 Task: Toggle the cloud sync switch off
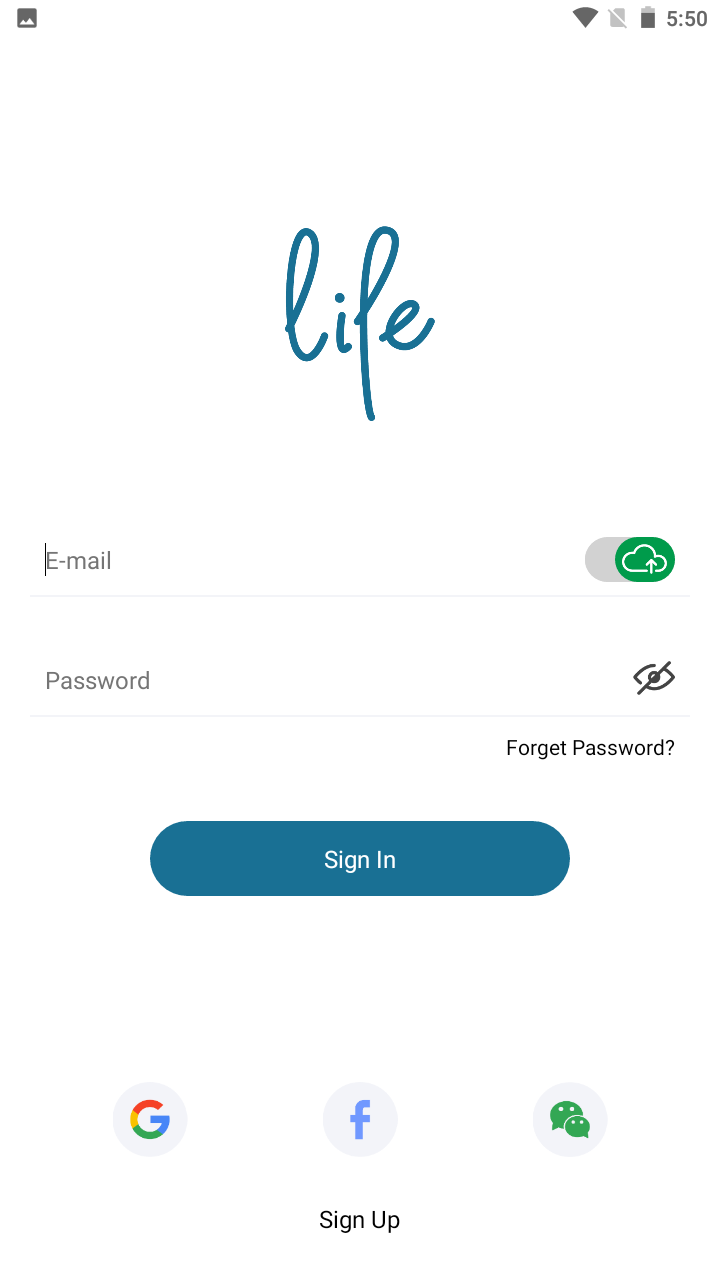tap(630, 559)
